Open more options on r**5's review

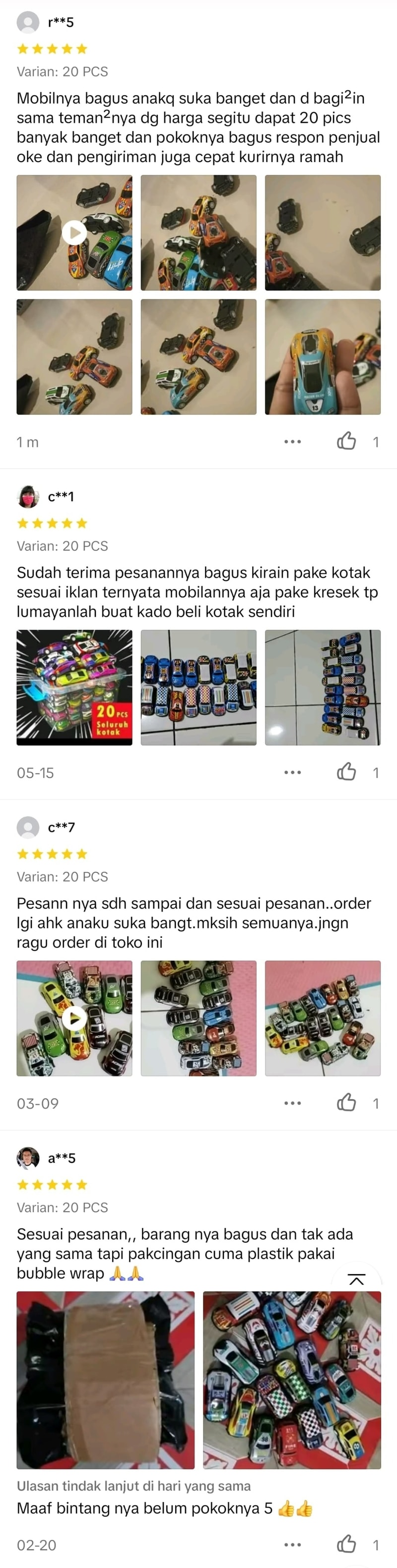tap(292, 441)
